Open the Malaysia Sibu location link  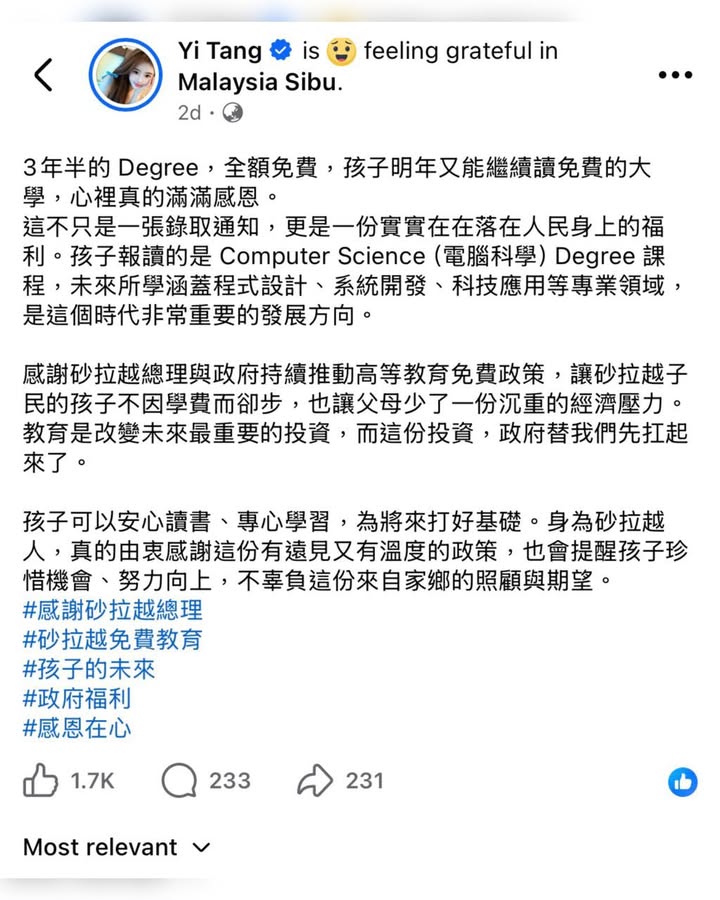coord(259,82)
